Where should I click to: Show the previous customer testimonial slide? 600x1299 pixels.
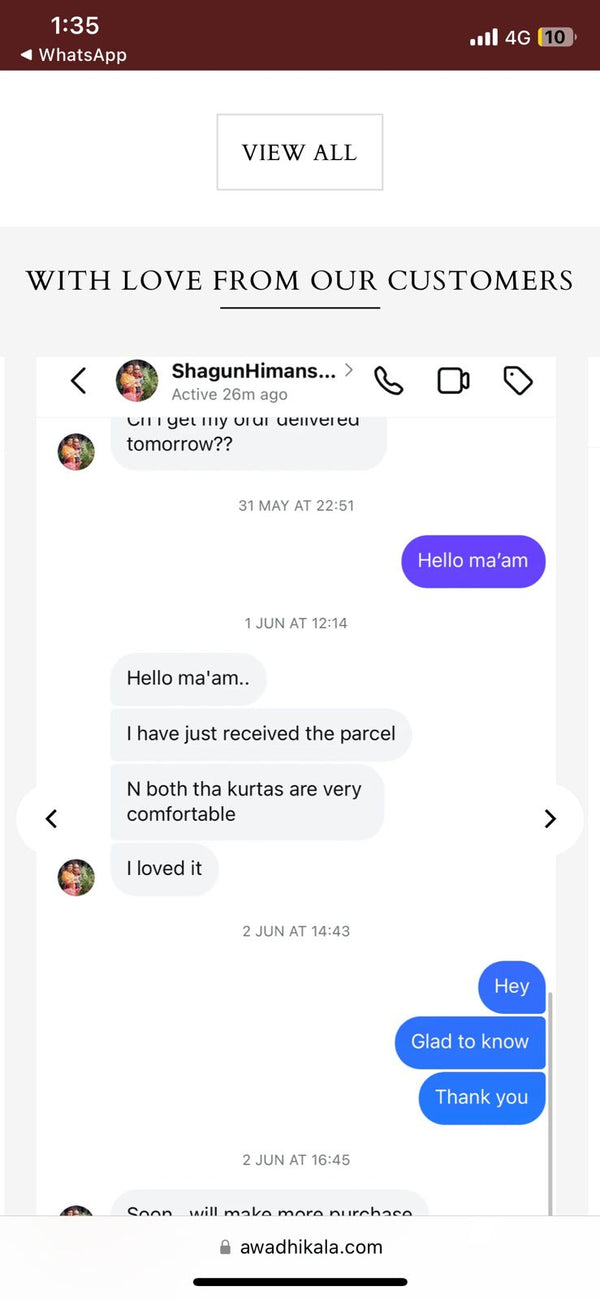(x=52, y=819)
